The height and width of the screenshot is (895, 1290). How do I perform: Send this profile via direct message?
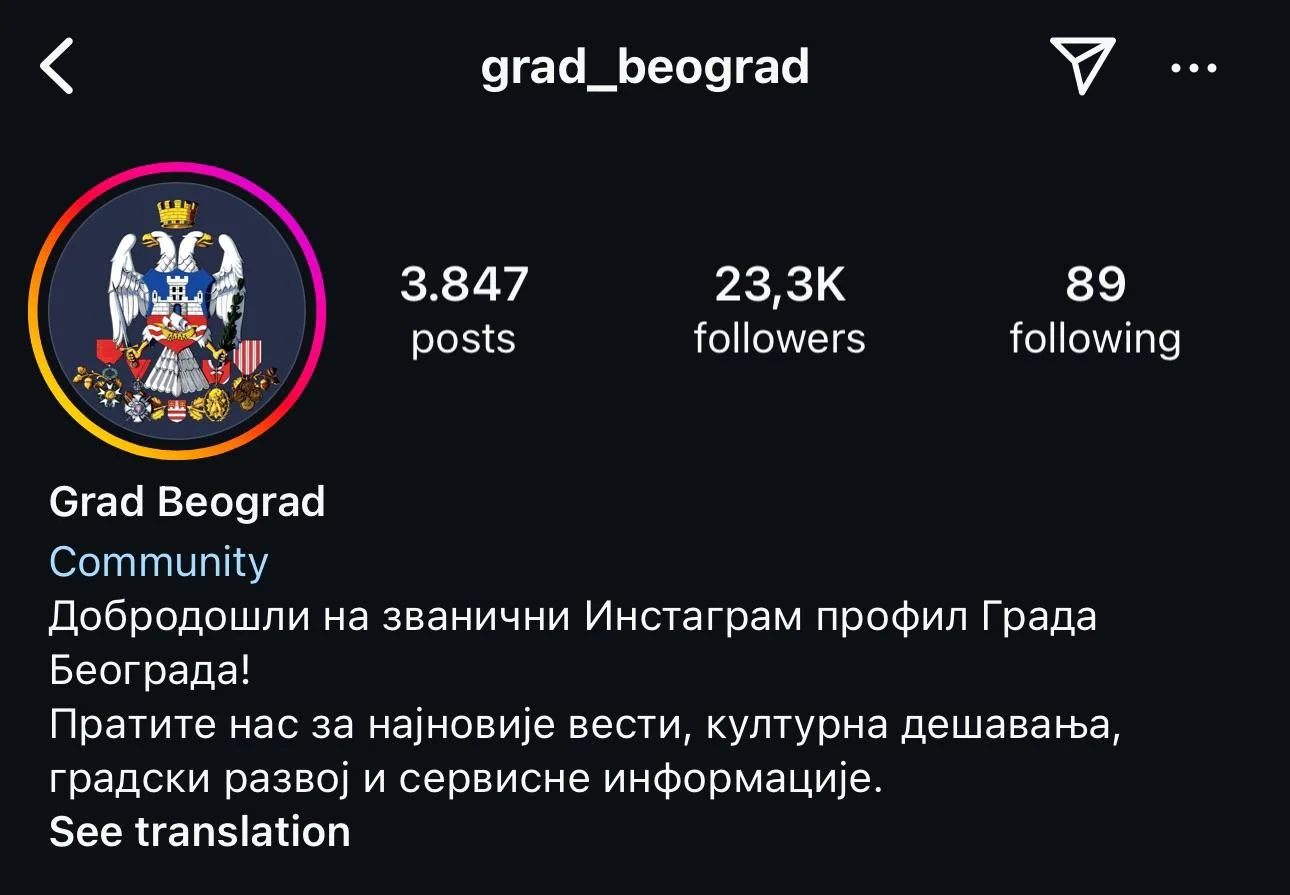point(1084,67)
